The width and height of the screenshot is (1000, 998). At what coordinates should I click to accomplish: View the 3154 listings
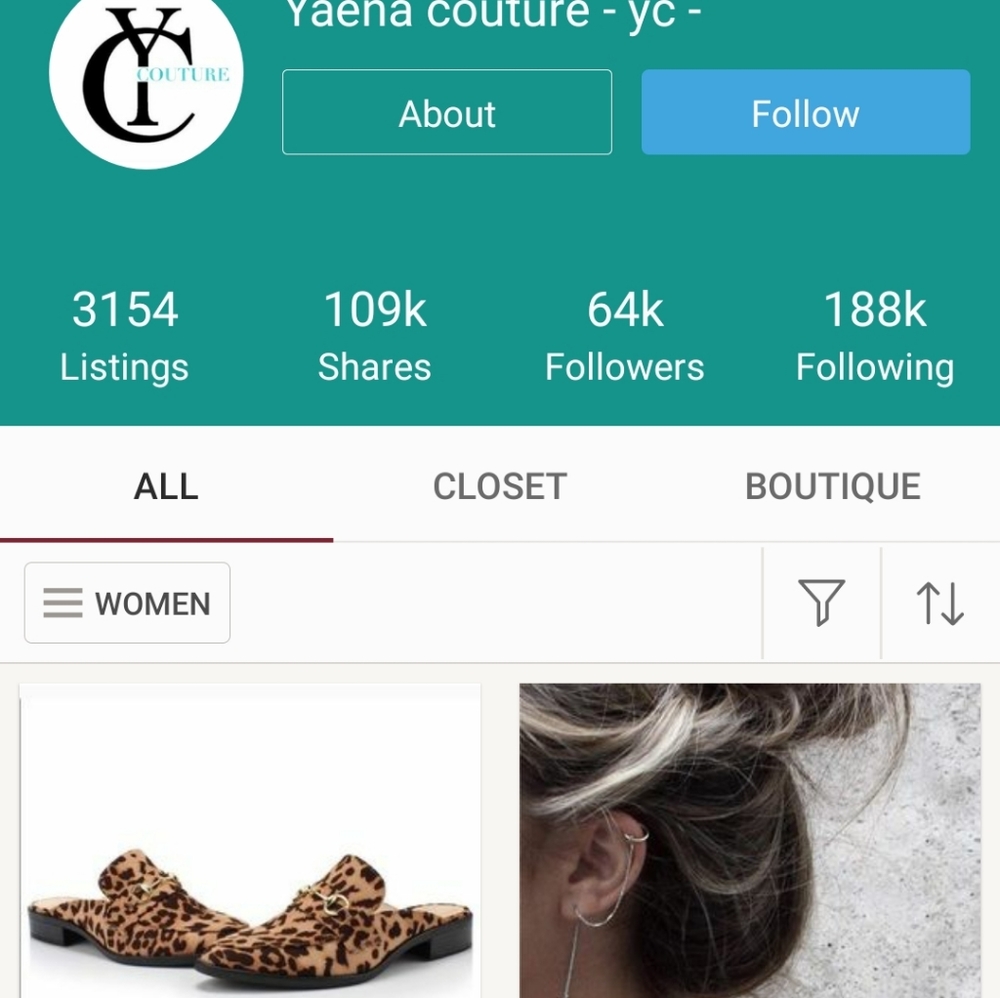[124, 337]
